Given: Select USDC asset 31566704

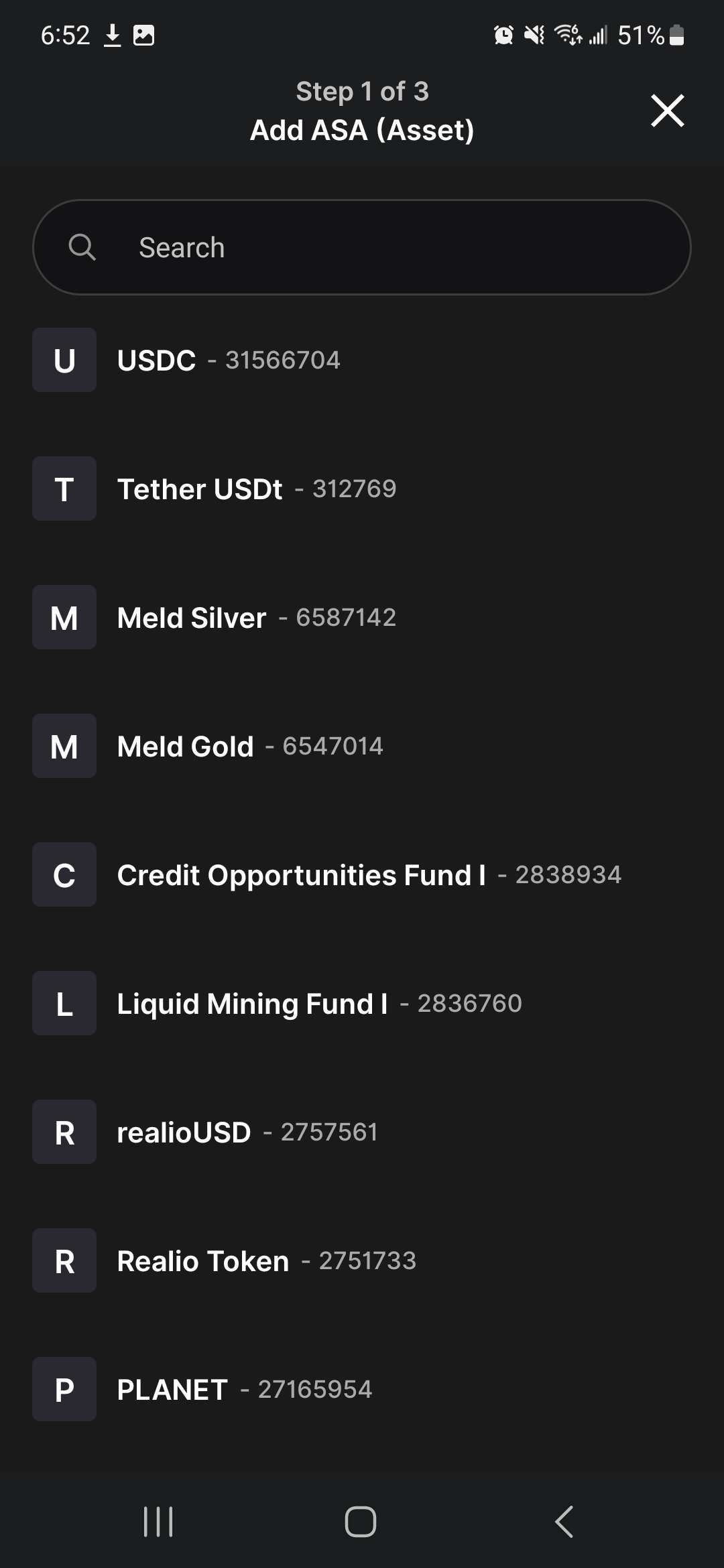Looking at the screenshot, I should pos(268,359).
